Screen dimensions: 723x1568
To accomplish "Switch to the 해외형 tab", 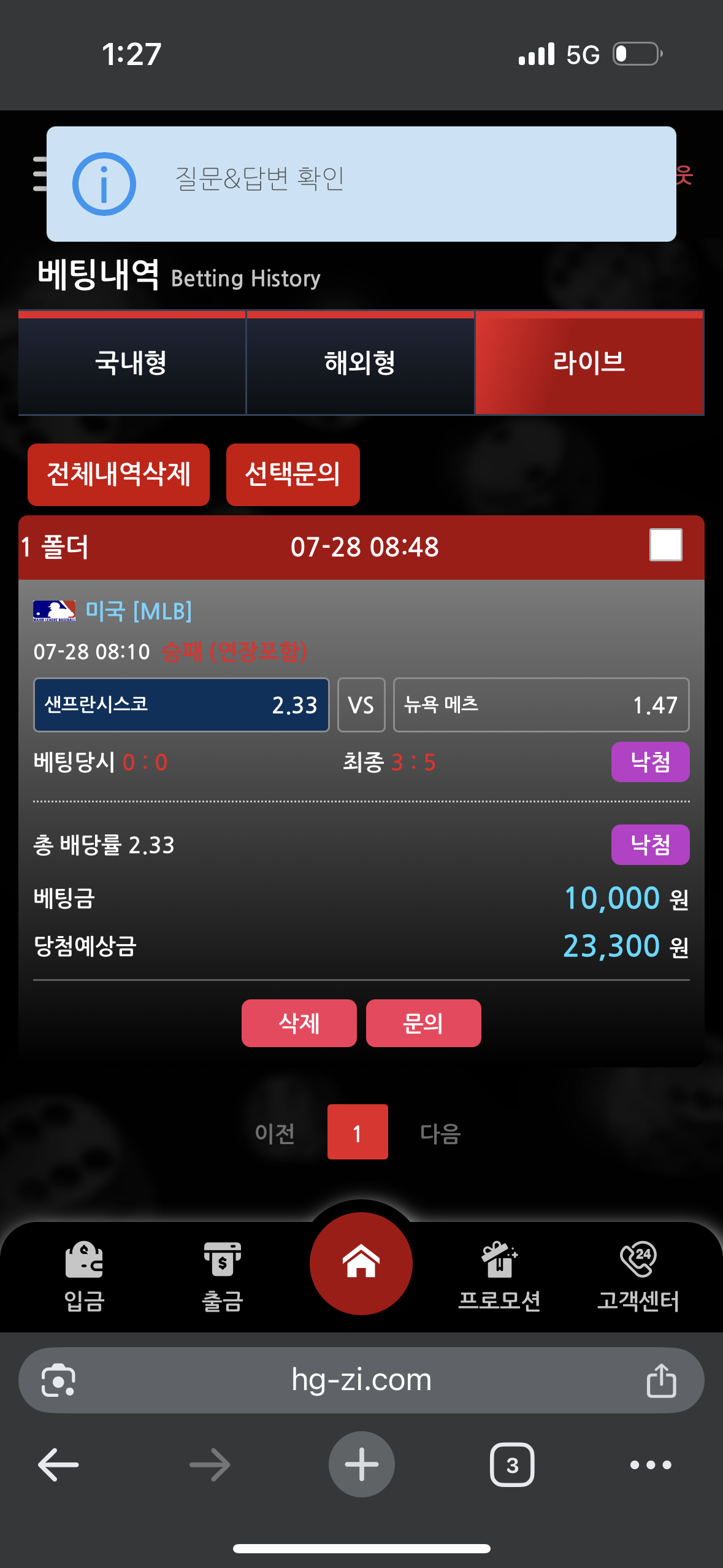I will tap(360, 363).
